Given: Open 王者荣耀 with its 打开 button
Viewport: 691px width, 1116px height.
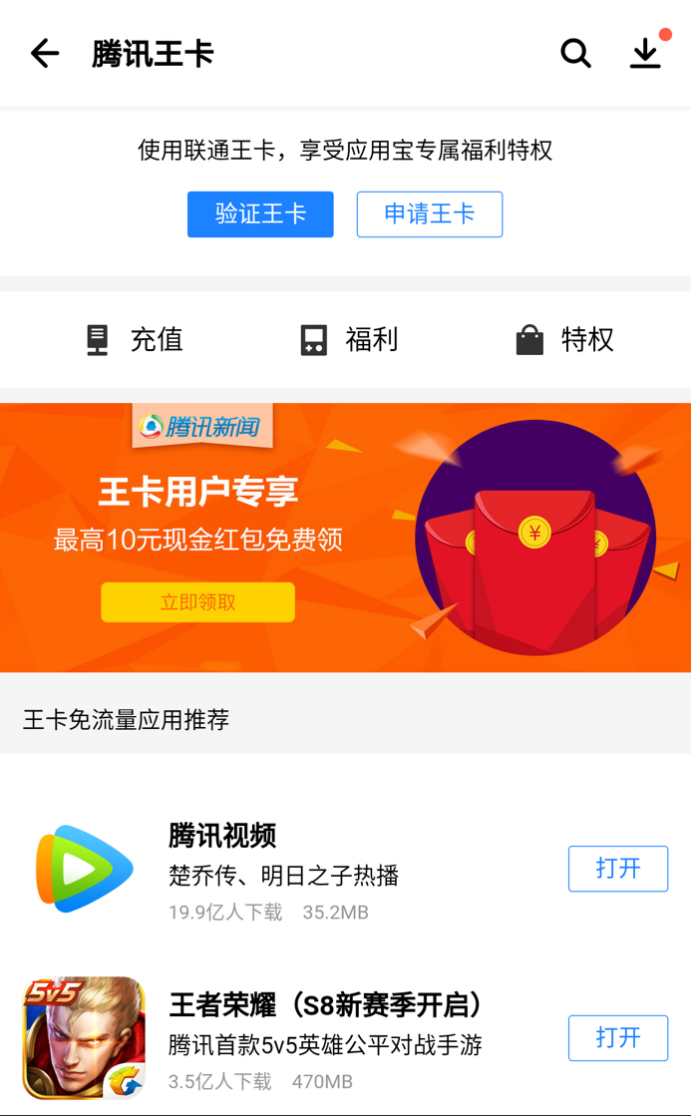Looking at the screenshot, I should coord(617,1038).
